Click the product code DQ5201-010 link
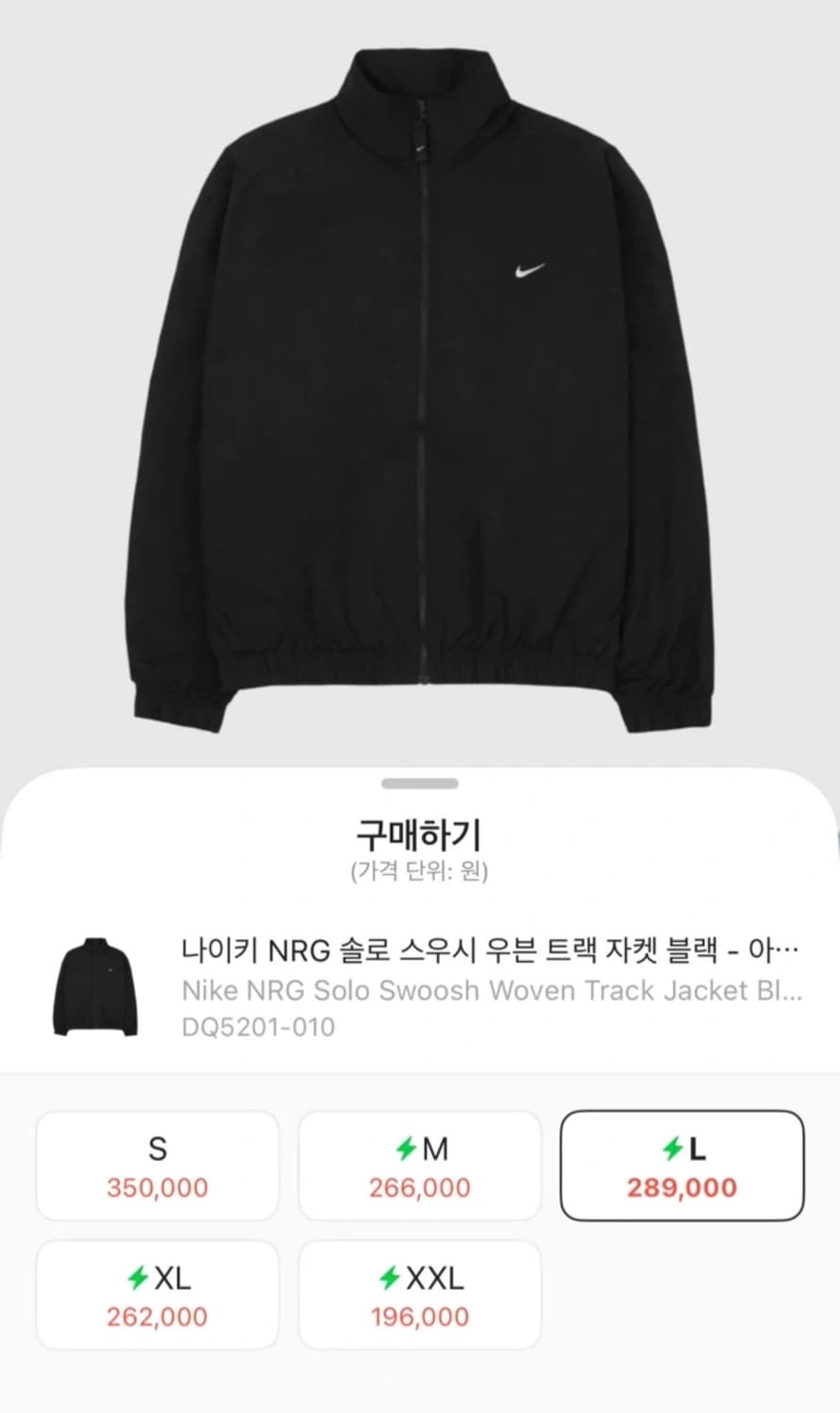Viewport: 840px width, 1413px height. [x=259, y=1028]
